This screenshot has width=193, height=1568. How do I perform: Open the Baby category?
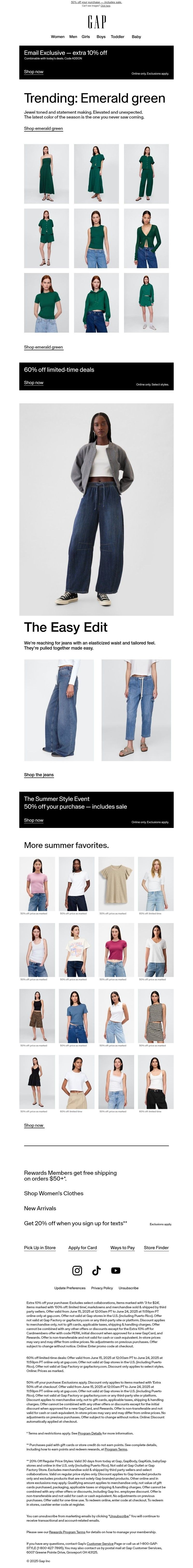[x=136, y=36]
